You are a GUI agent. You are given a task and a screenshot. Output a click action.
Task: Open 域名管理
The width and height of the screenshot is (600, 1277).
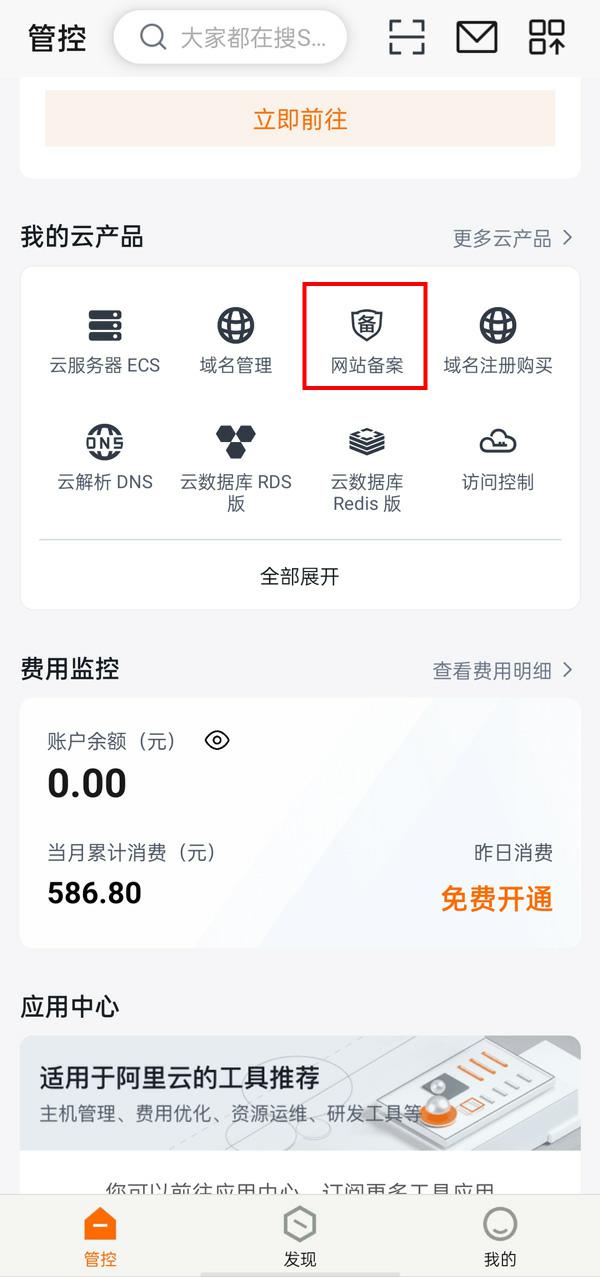(236, 340)
